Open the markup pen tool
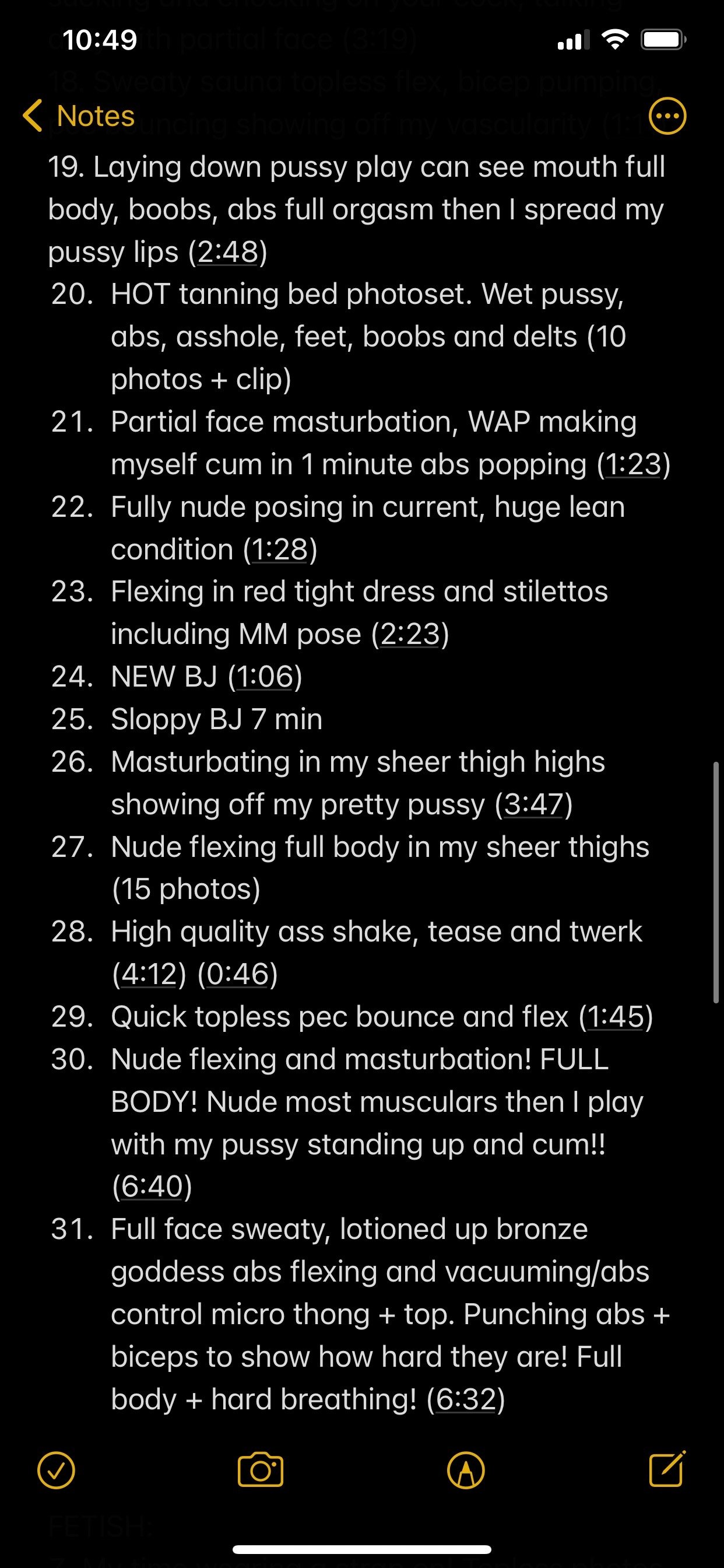This screenshot has width=724, height=1568. click(466, 1471)
